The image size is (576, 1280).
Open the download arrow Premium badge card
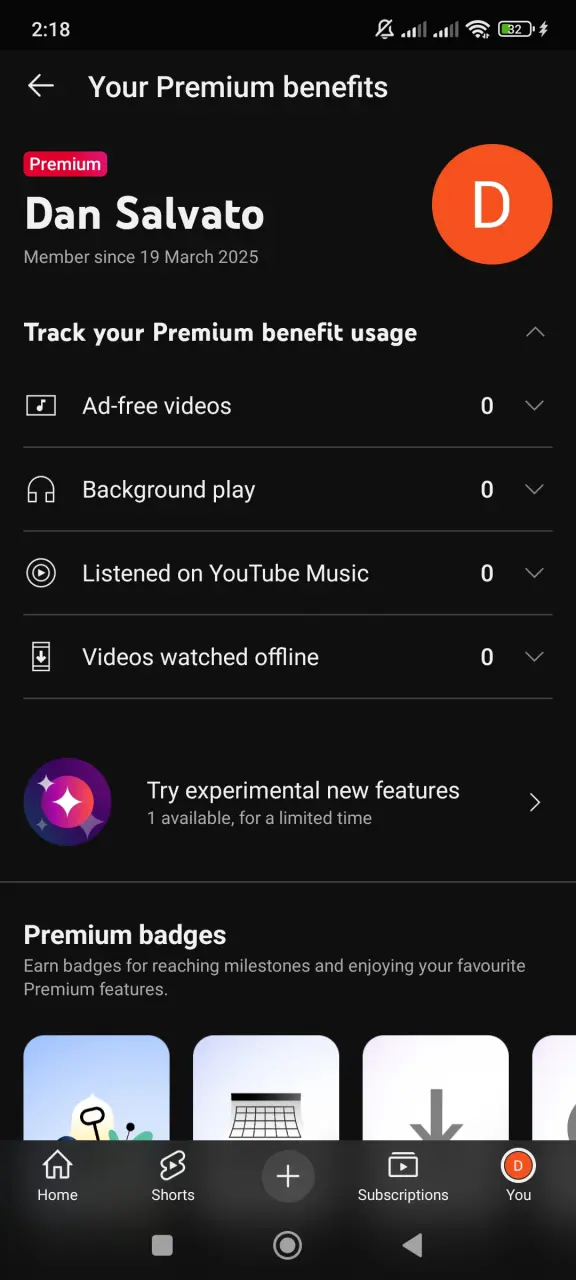[436, 1088]
